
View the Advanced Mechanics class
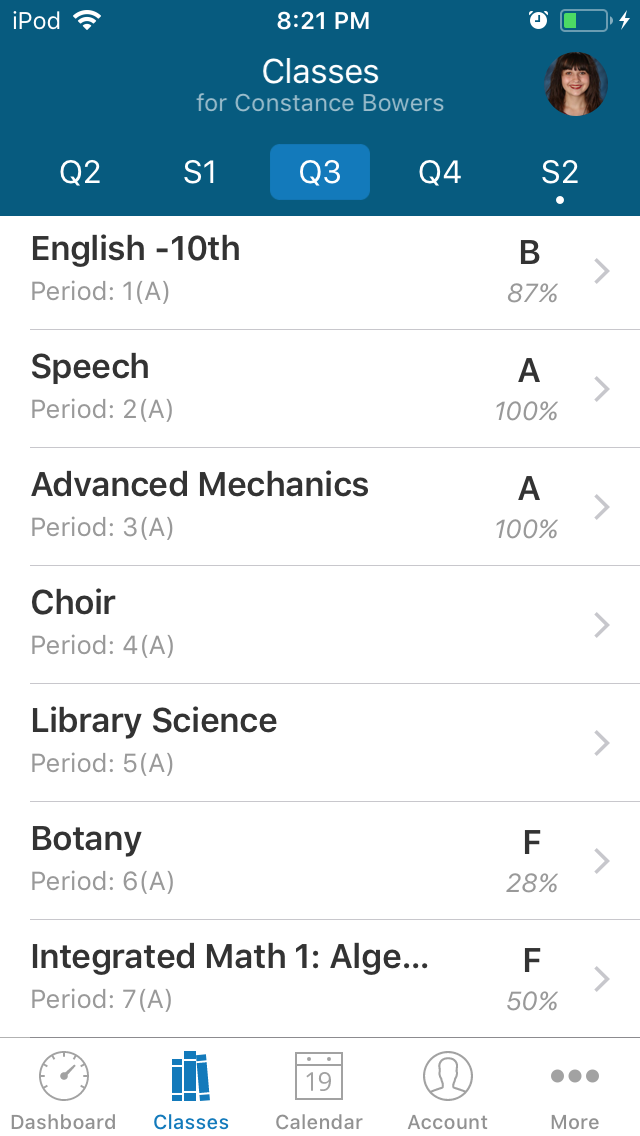coord(320,507)
